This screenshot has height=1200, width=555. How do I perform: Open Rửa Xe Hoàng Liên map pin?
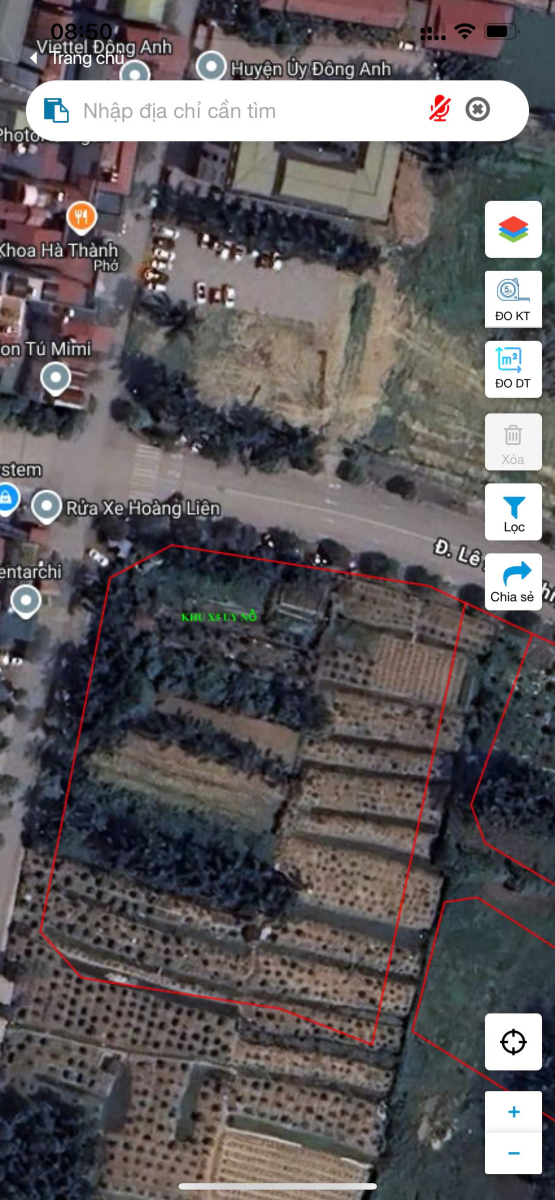(x=46, y=507)
